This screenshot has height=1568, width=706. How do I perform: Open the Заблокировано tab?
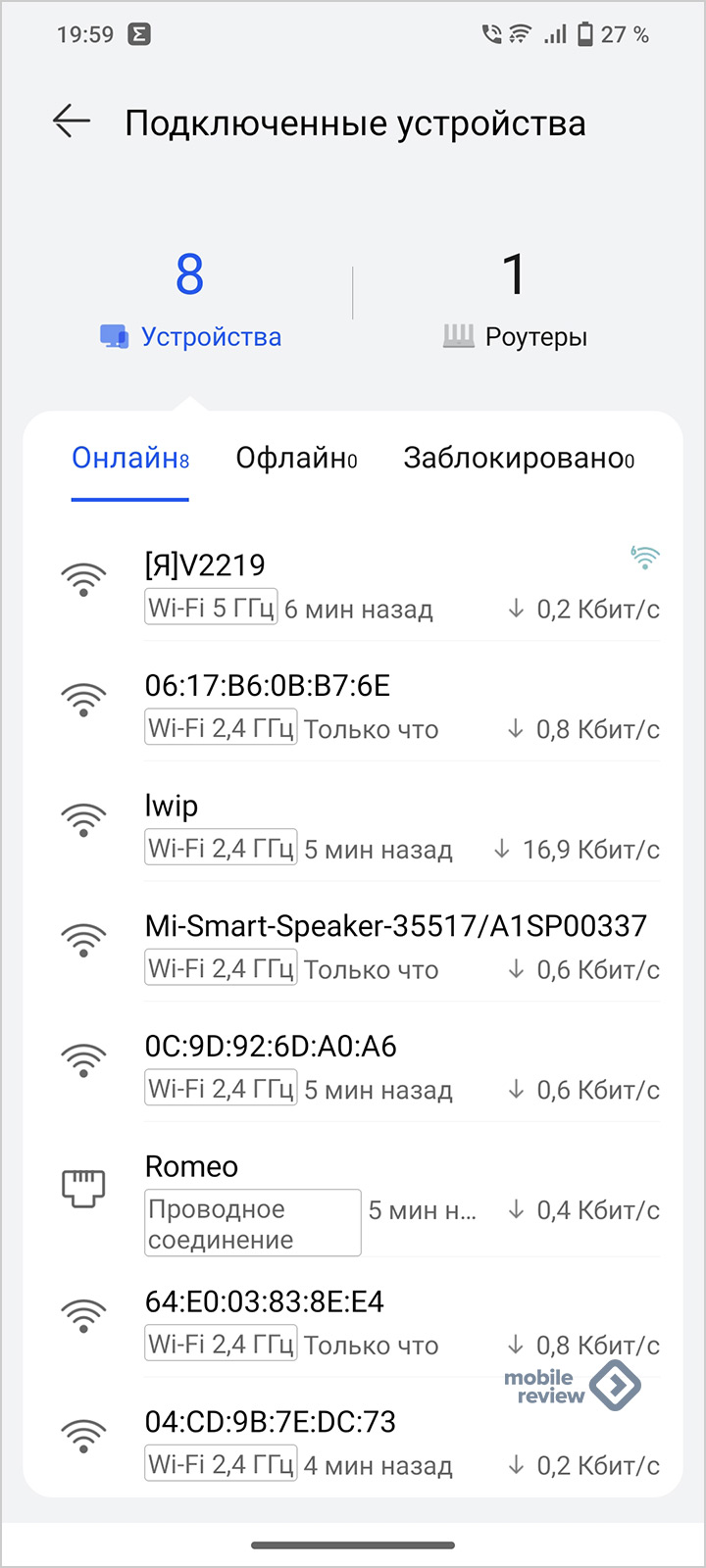tap(519, 459)
